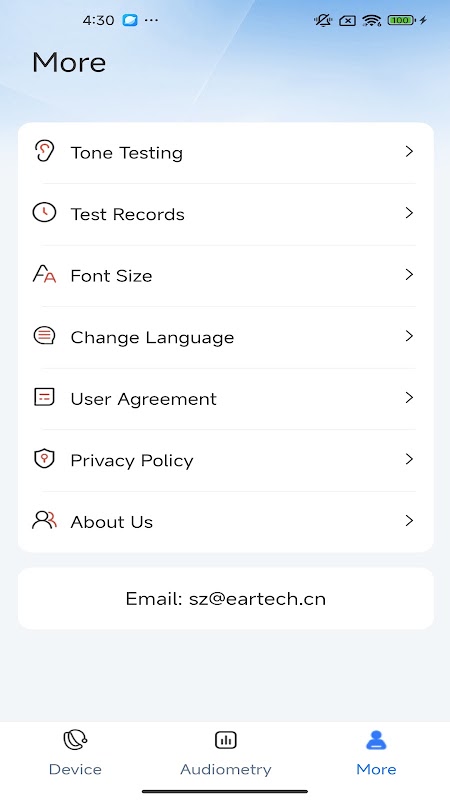Screen dimensions: 450x800
Task: Open Tone Testing
Action: pyautogui.click(x=225, y=153)
